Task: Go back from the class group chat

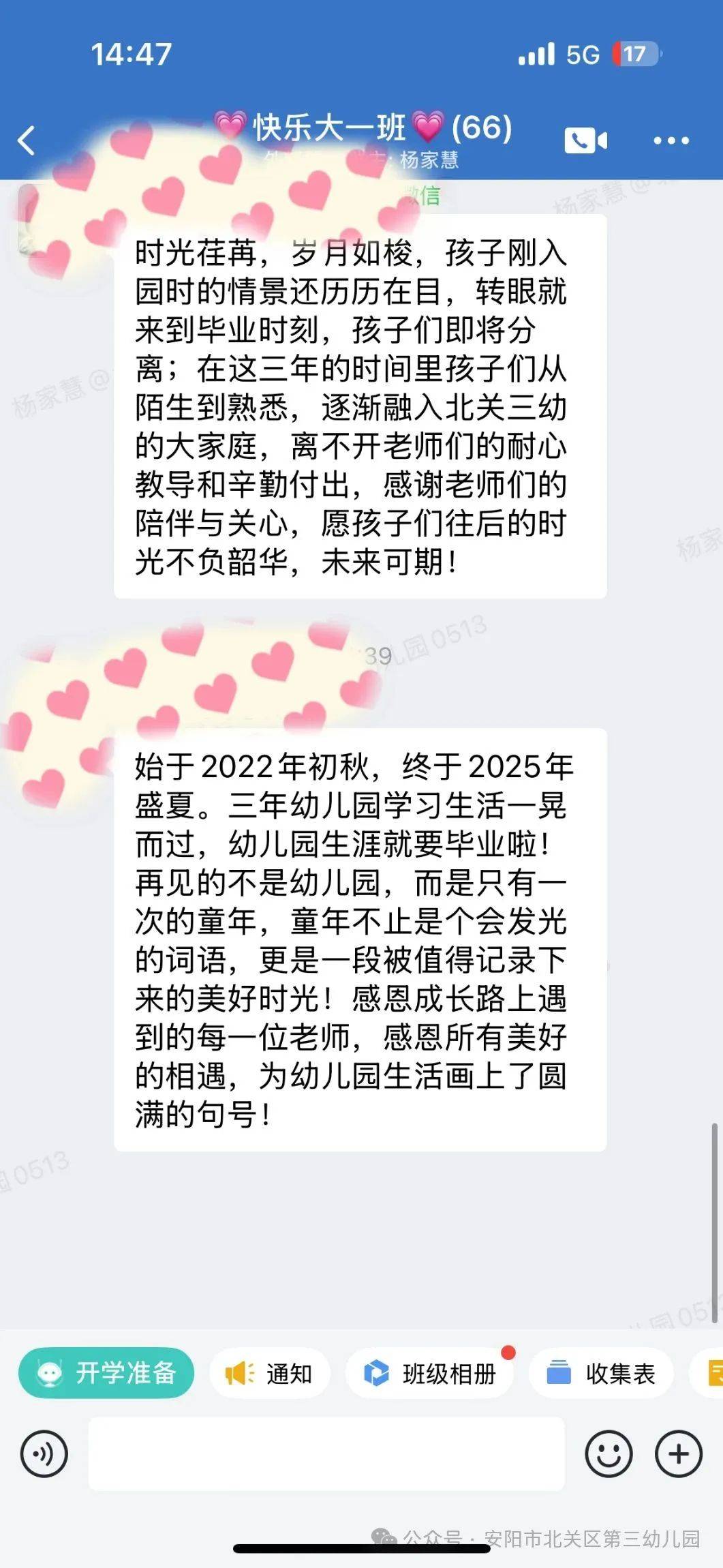Action: [x=26, y=140]
